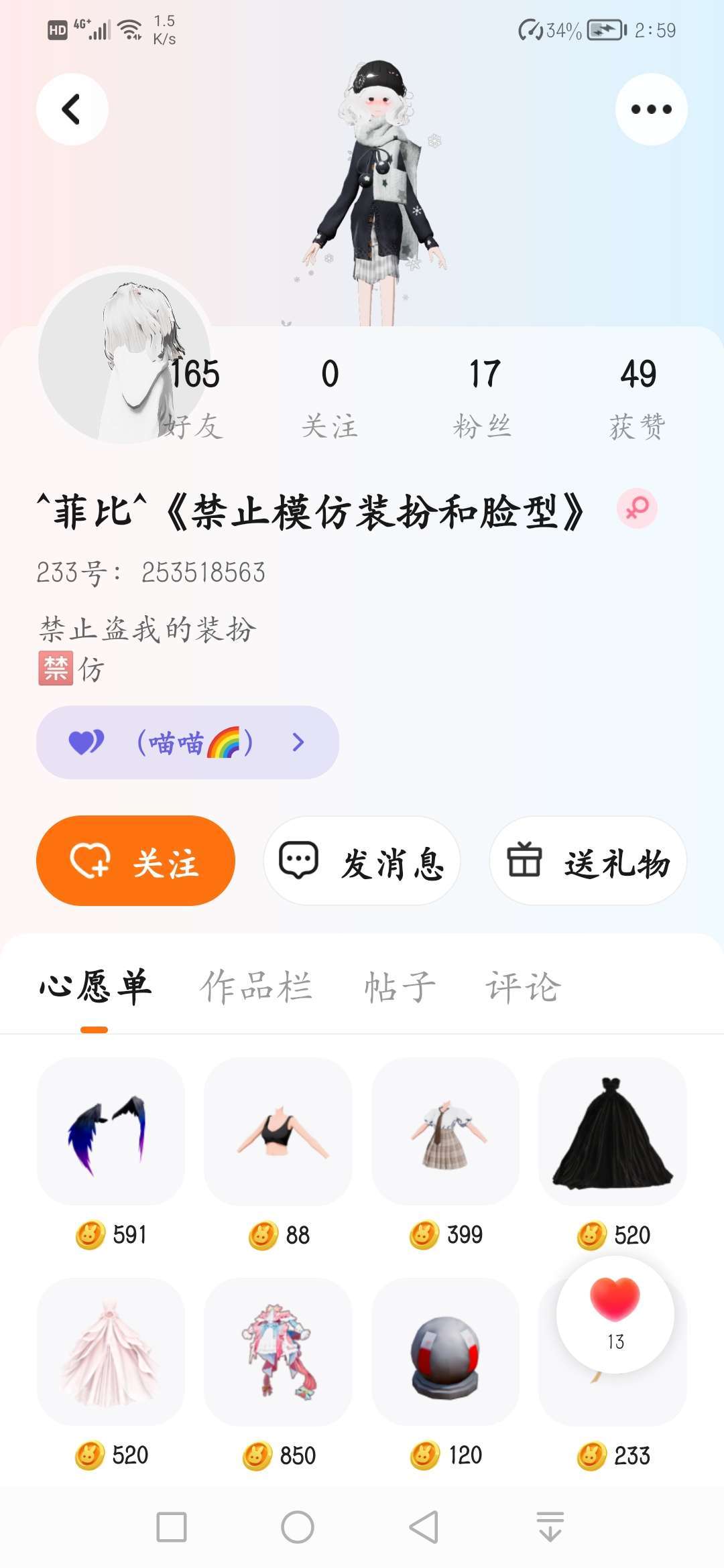View the plaid skirt outfit priced 399
Screen dimensions: 724x1568
pos(445,1132)
